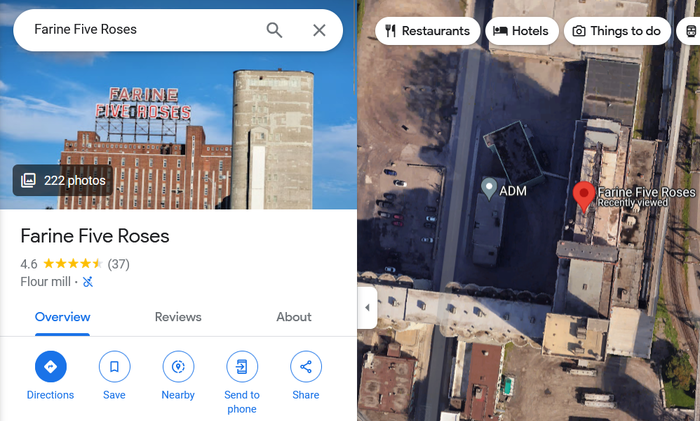This screenshot has width=700, height=421.
Task: Select the ADM map marker
Action: [488, 188]
